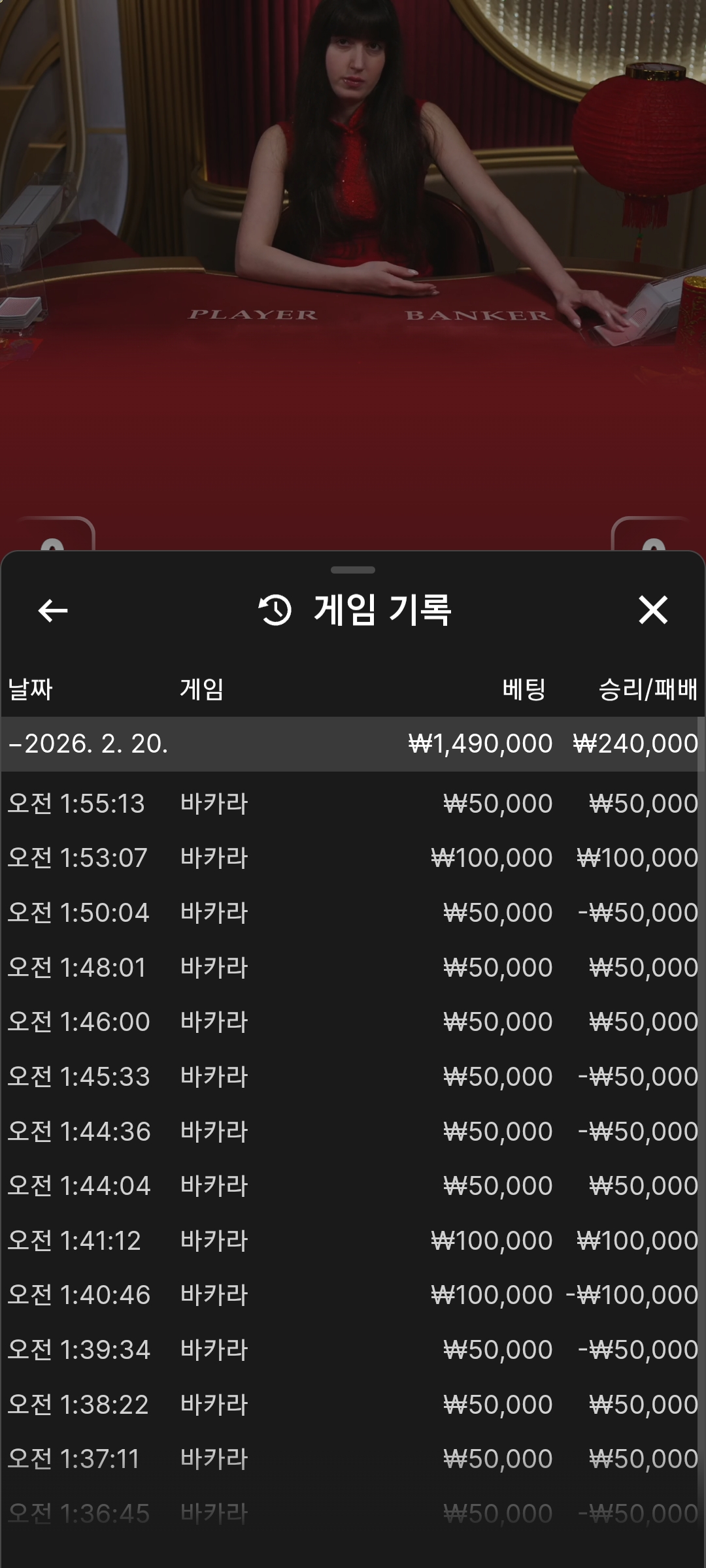Open the round played at 오전 1:48:01

coord(353,968)
